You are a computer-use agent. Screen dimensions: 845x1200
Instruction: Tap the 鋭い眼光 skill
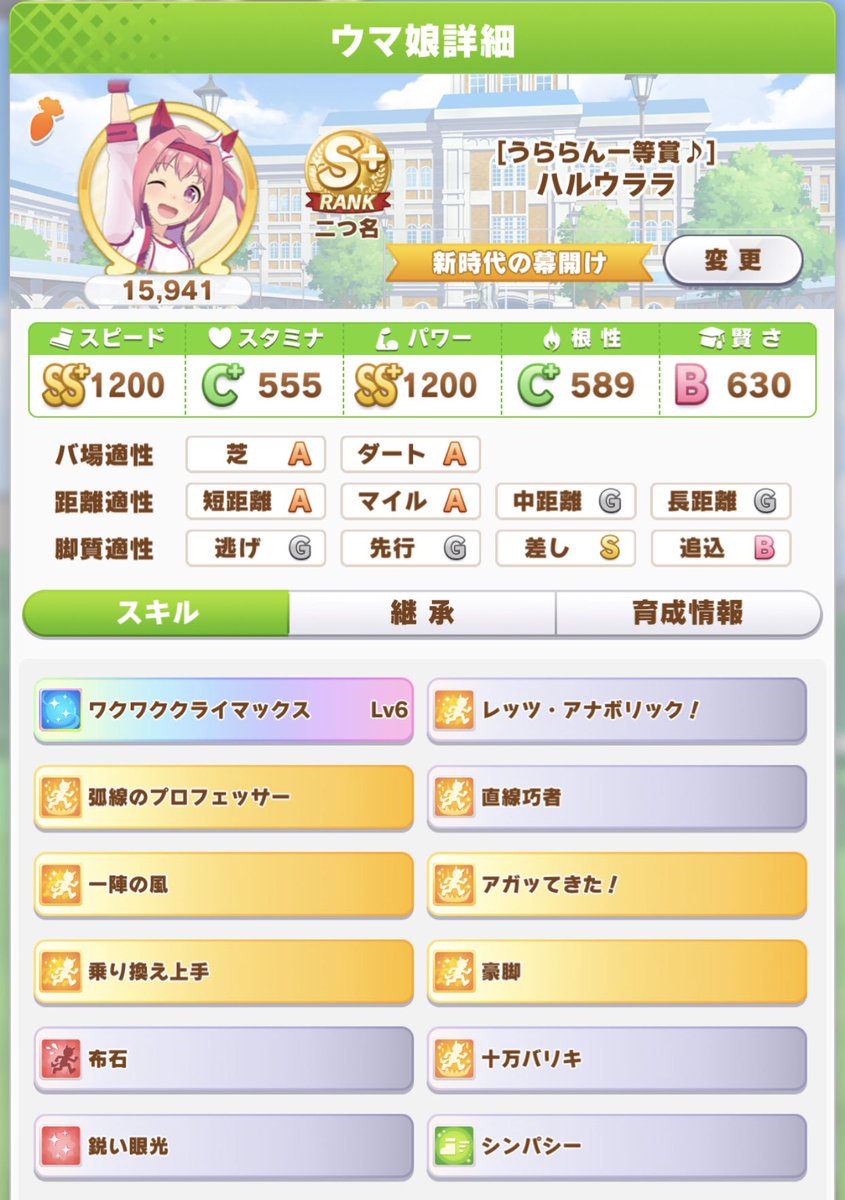tap(223, 1145)
